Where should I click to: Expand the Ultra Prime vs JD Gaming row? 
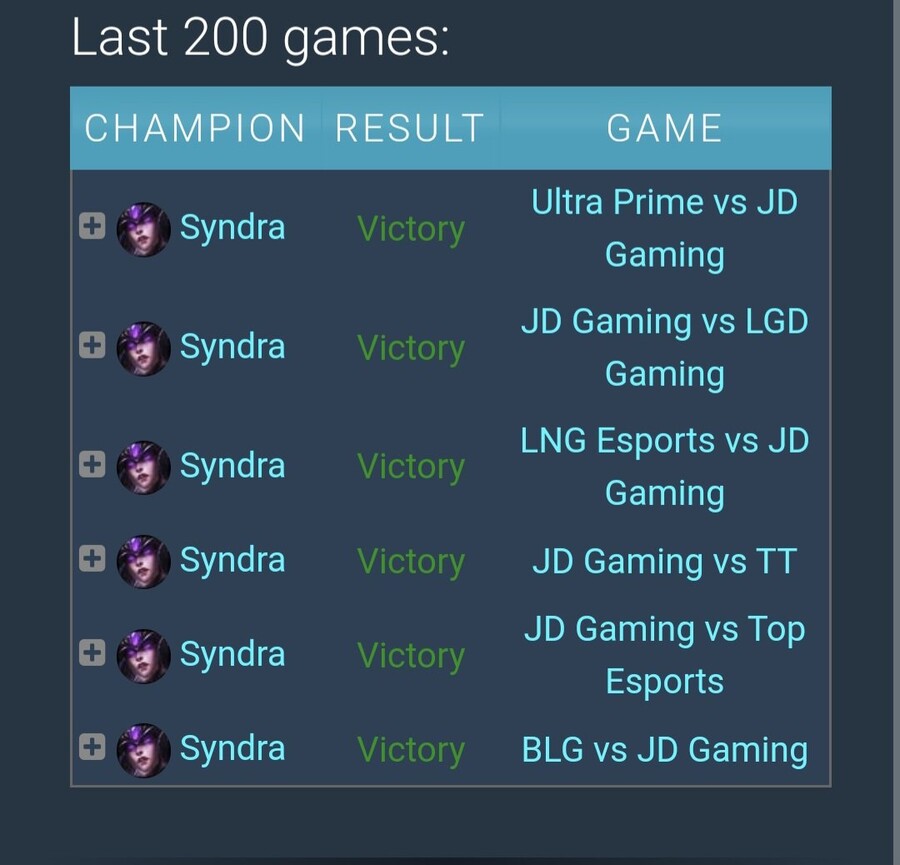click(x=91, y=228)
